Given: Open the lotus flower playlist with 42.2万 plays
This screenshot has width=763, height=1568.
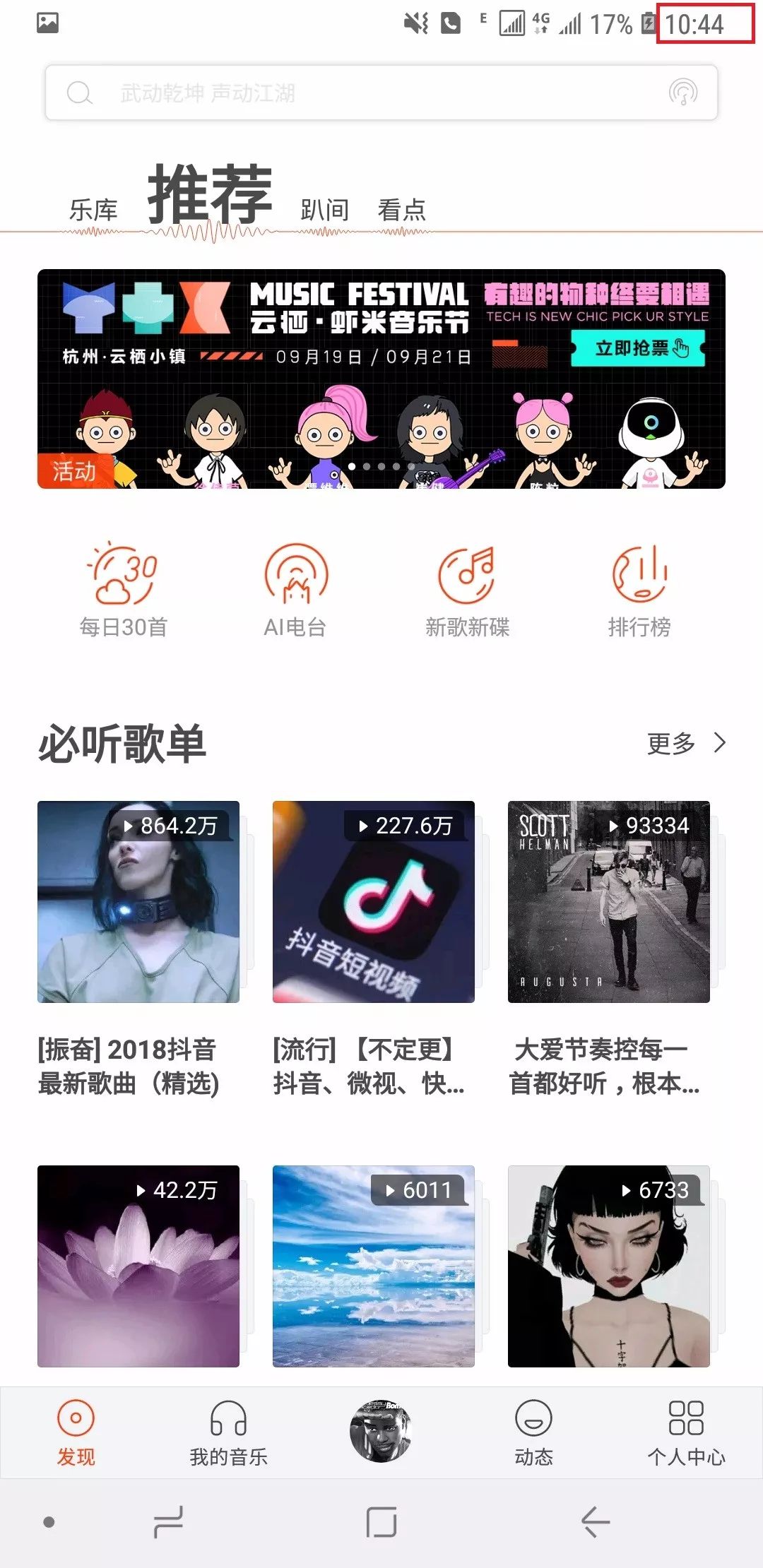Looking at the screenshot, I should pos(138,1266).
